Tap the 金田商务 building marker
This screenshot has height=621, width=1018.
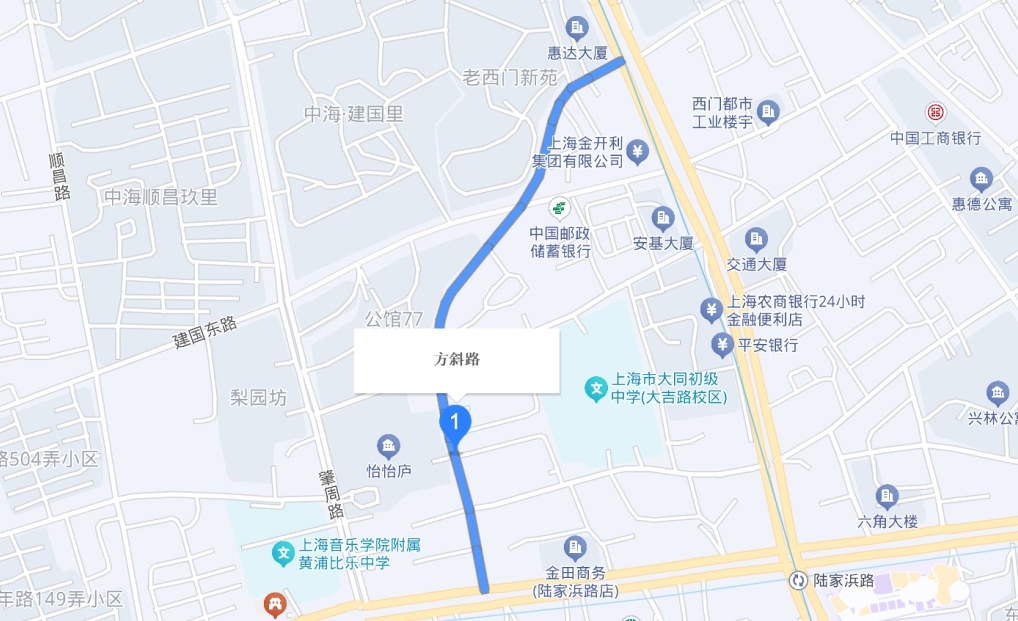[x=576, y=547]
